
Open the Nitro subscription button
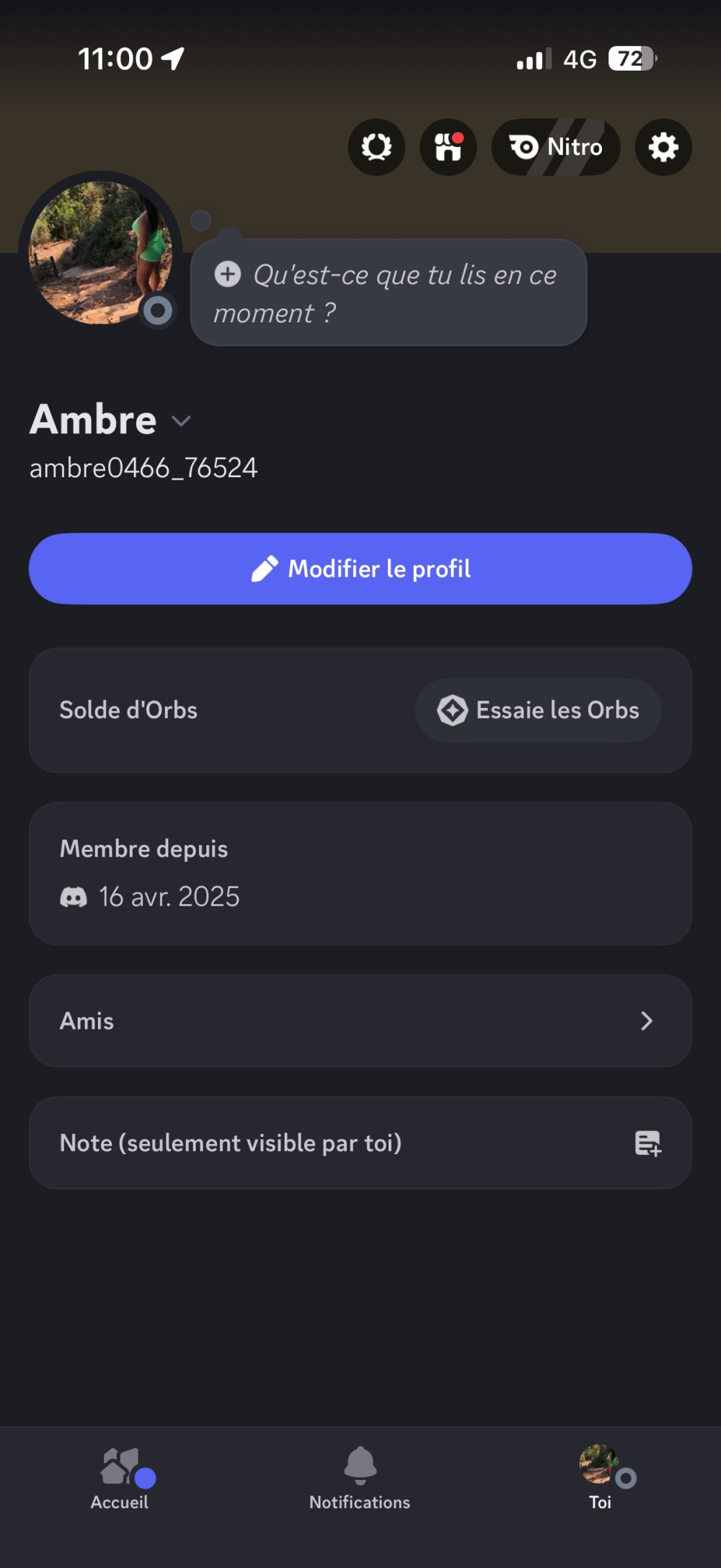[x=556, y=147]
